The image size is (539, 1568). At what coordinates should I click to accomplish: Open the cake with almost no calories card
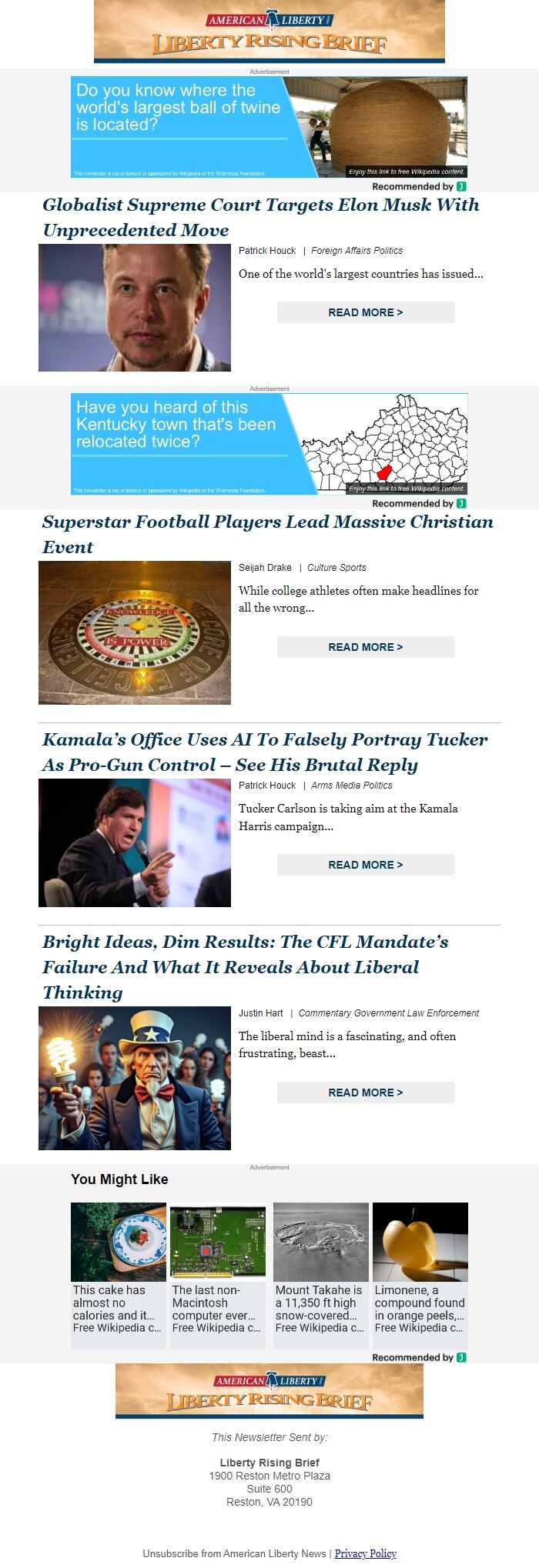[x=119, y=1275]
